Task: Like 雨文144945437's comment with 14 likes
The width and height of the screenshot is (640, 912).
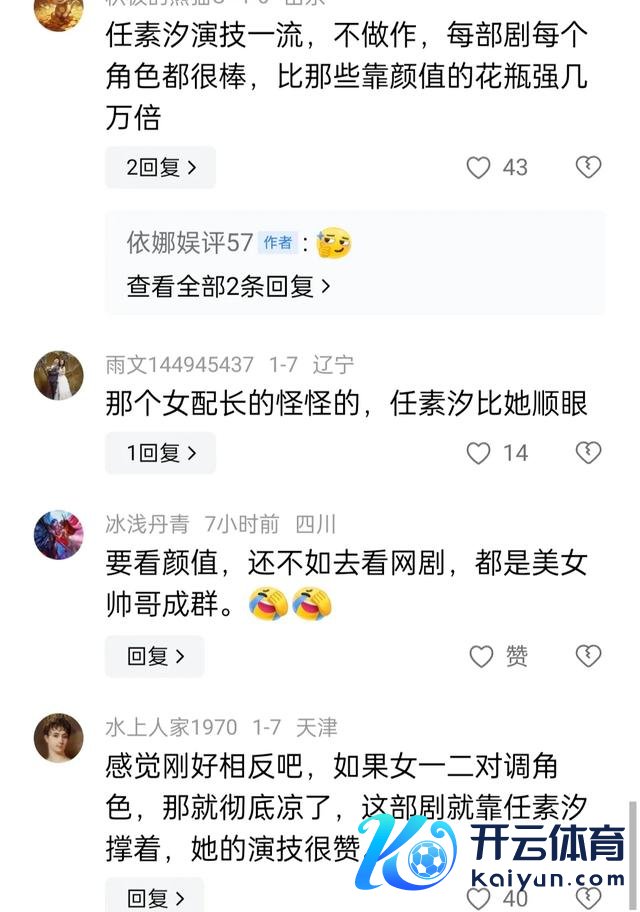Action: [x=480, y=454]
